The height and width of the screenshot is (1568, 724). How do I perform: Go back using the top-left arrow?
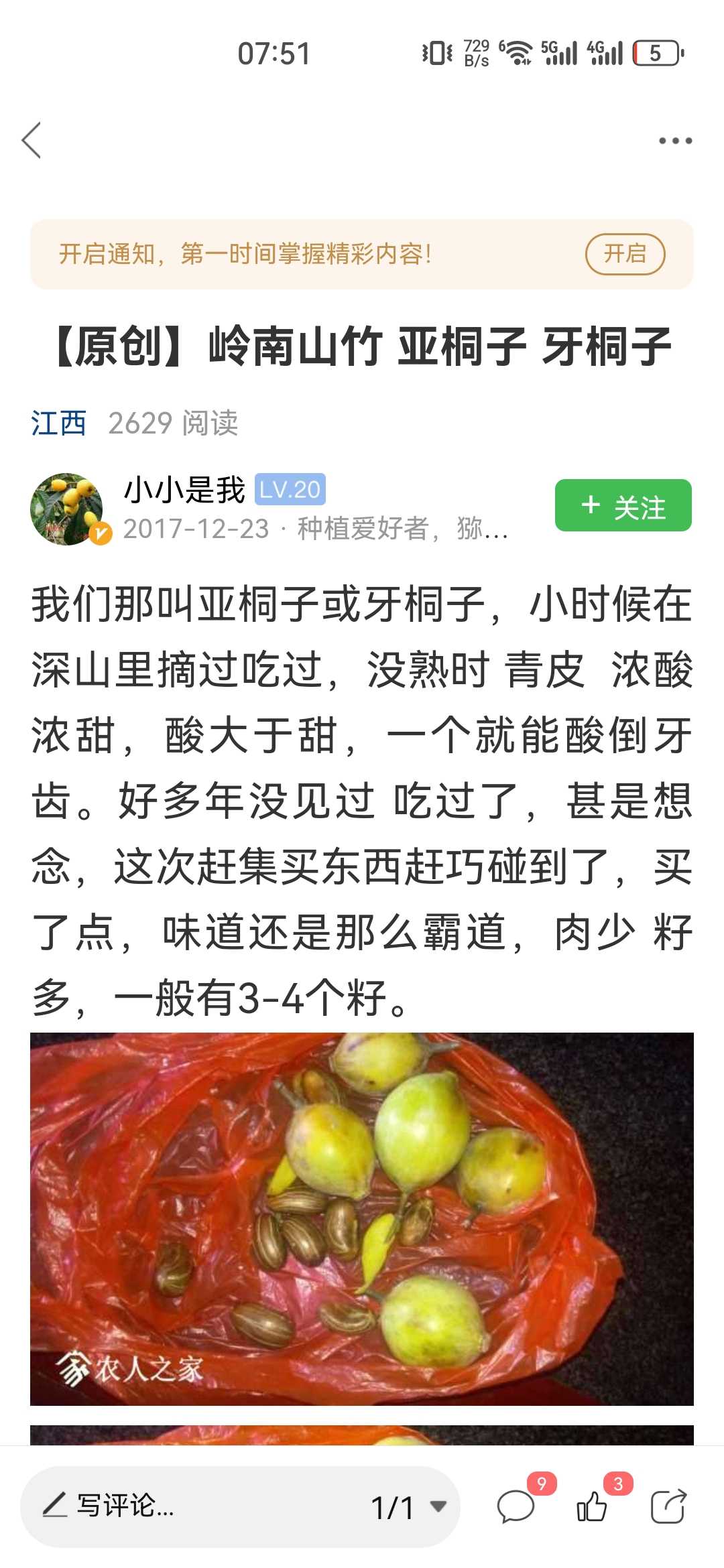point(32,140)
